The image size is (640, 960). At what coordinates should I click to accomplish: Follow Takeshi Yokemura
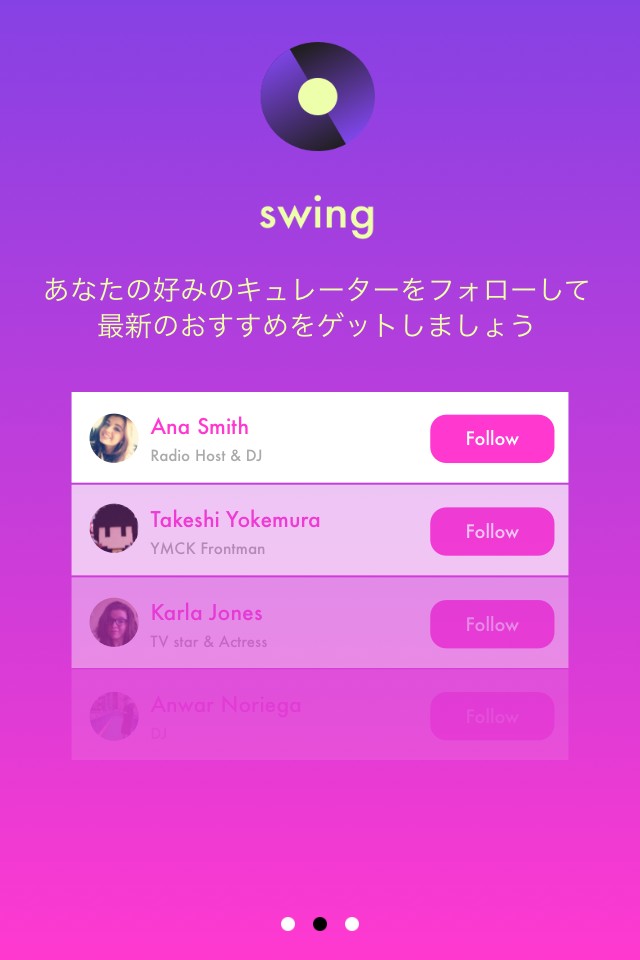(491, 531)
